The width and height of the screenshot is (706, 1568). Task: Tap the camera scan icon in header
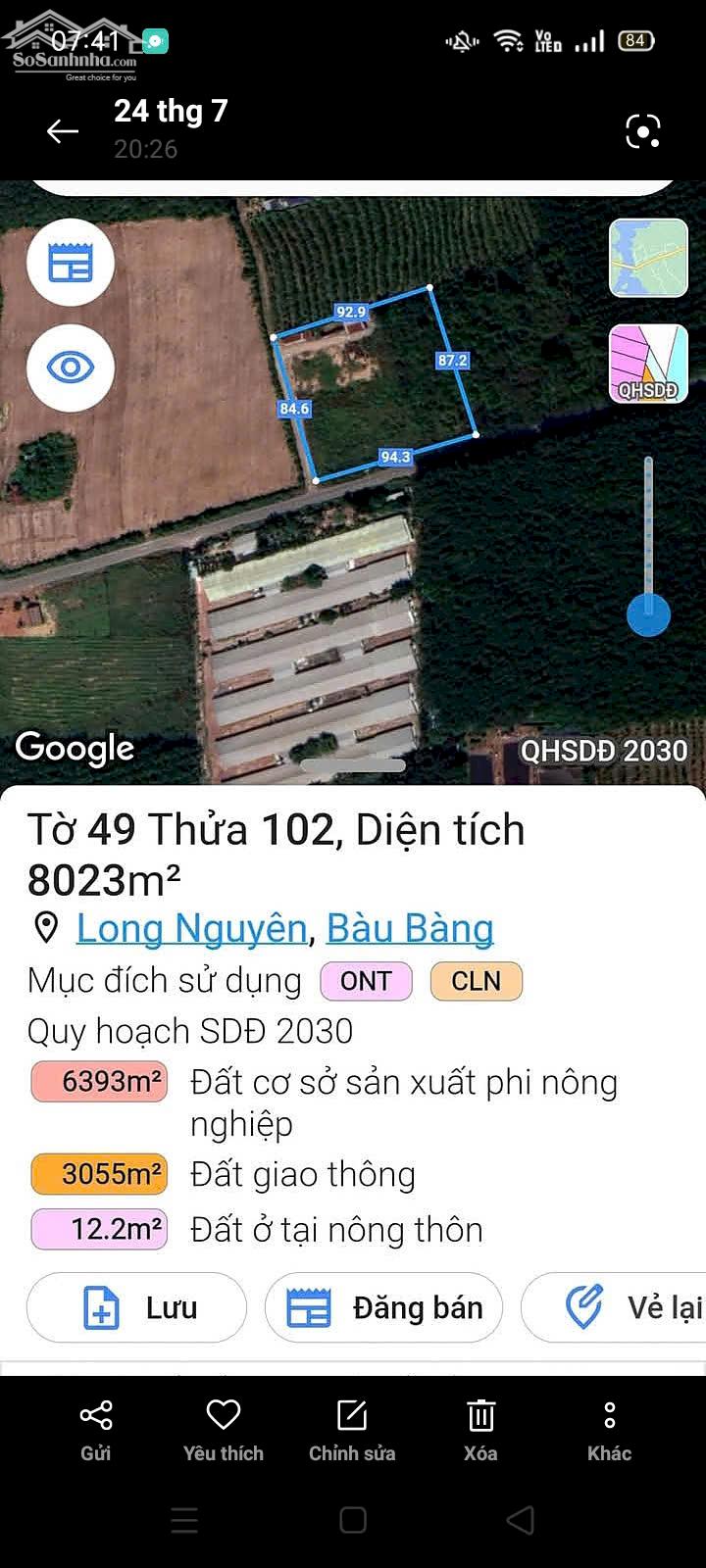point(644,129)
